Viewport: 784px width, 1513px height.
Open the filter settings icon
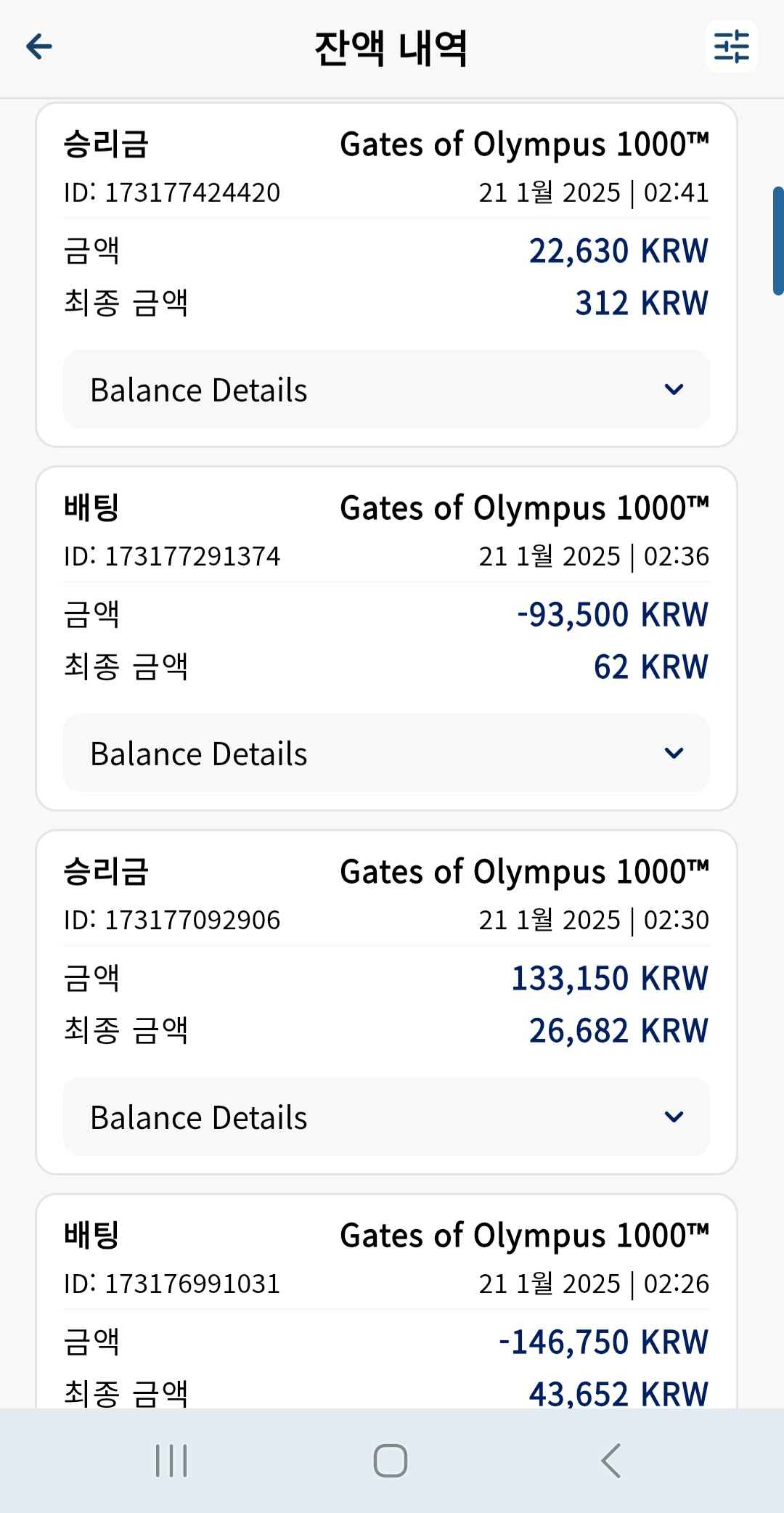[731, 46]
